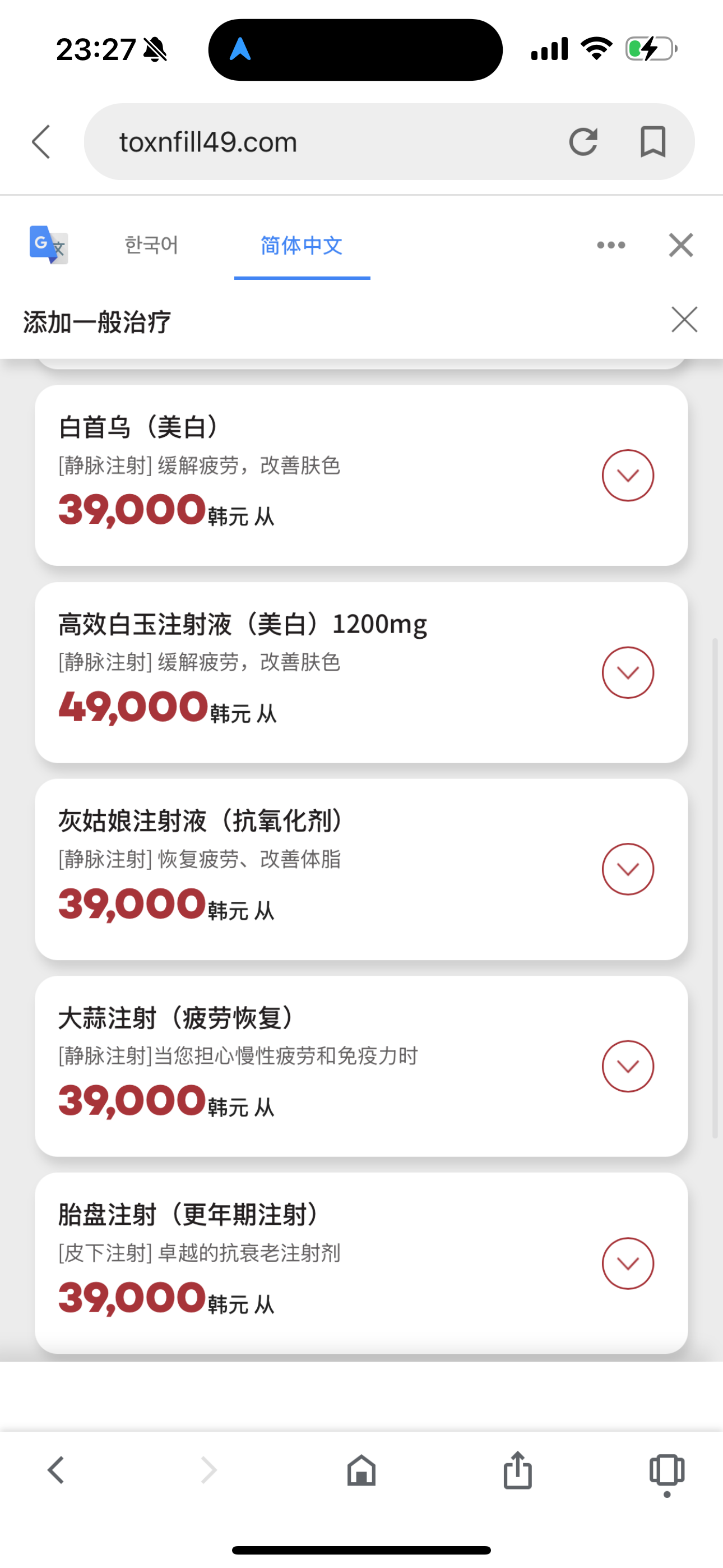Open translate bar more options

(611, 245)
